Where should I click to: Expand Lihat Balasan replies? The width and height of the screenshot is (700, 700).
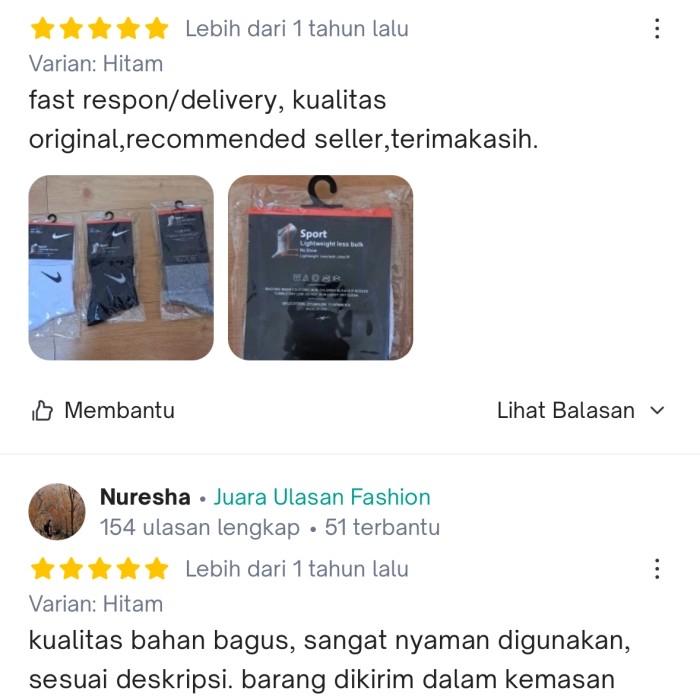[581, 410]
